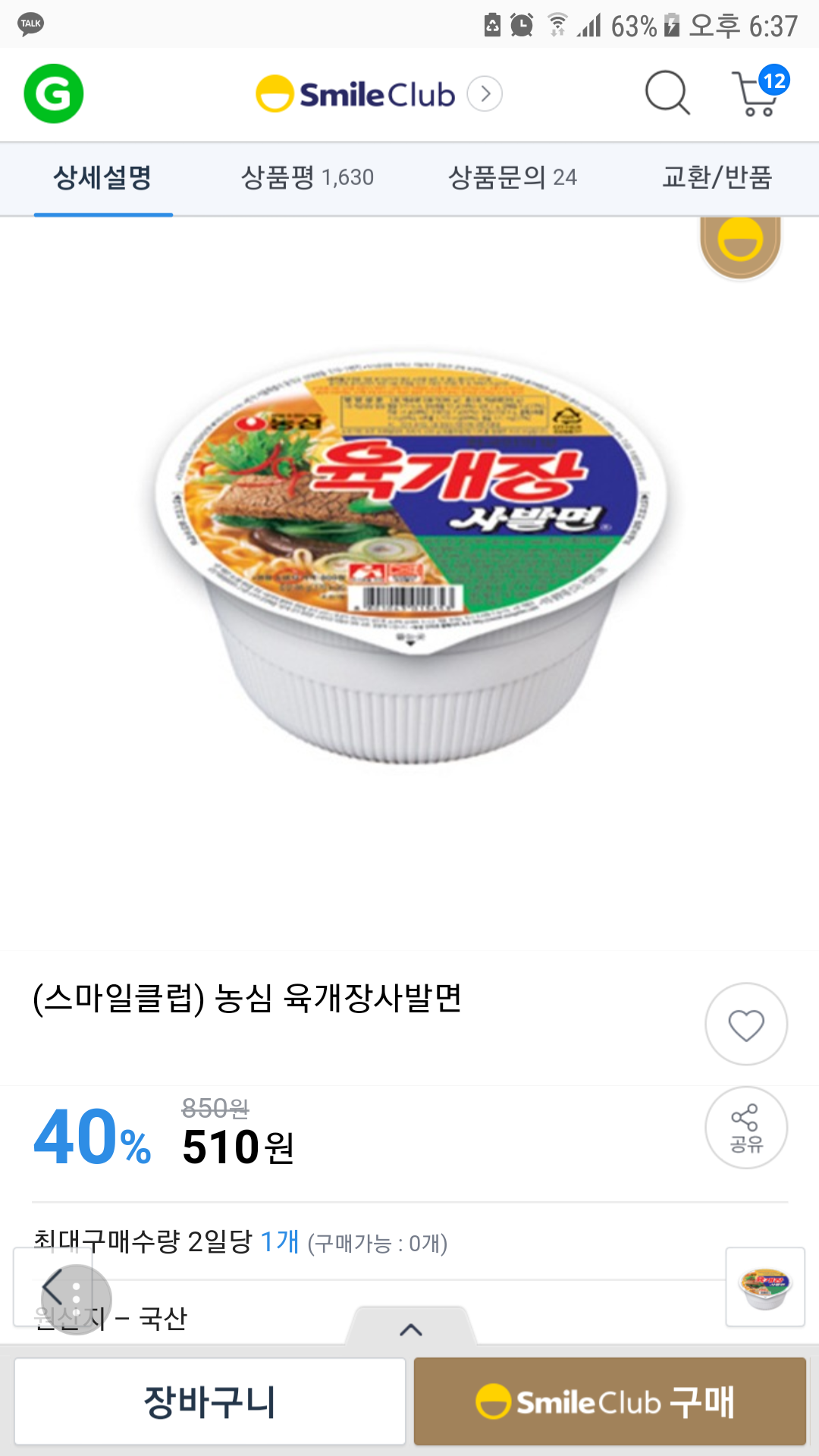Add the item with 장바구니 button
Viewport: 819px width, 1456px height.
point(210,1401)
